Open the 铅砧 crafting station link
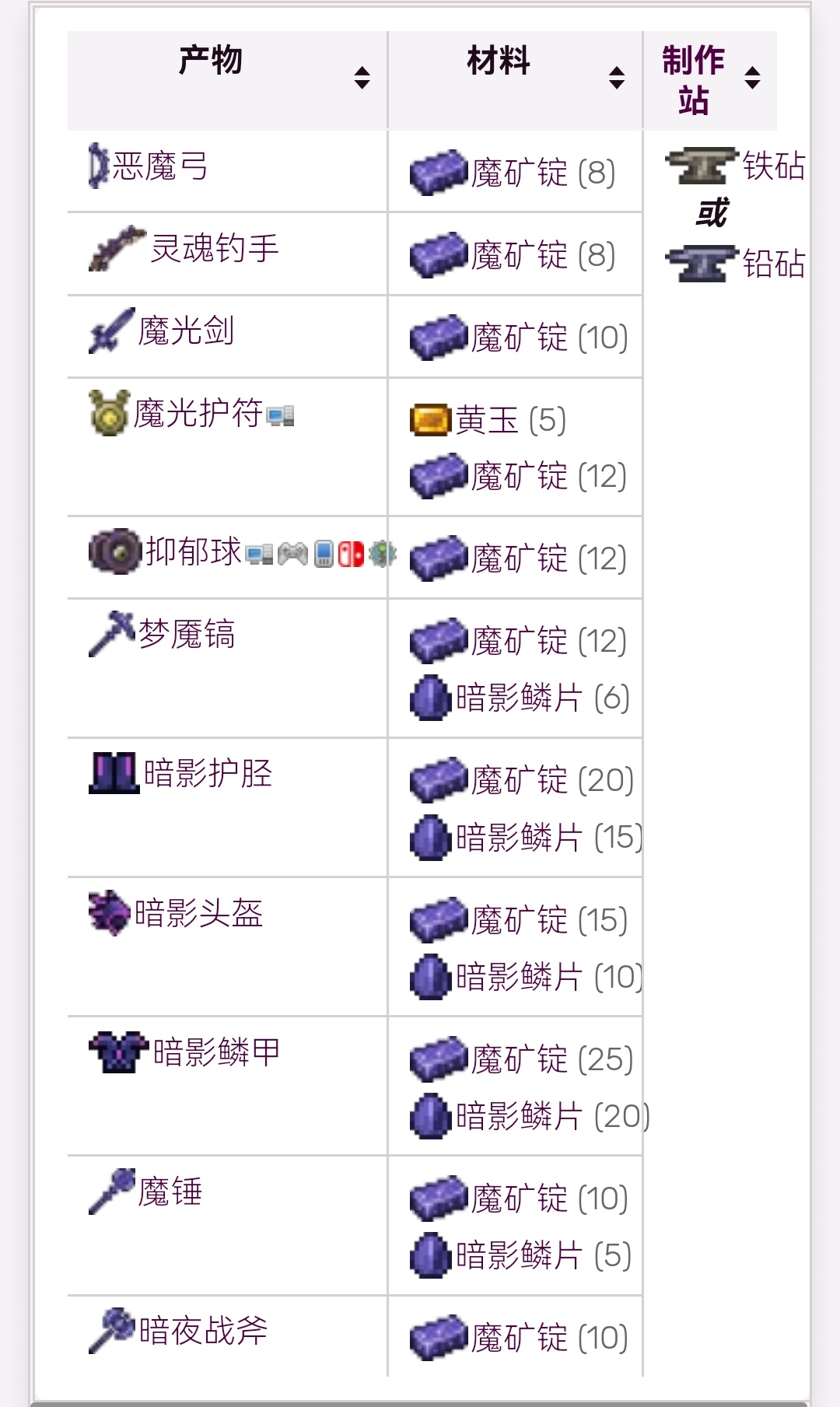 pos(773,264)
